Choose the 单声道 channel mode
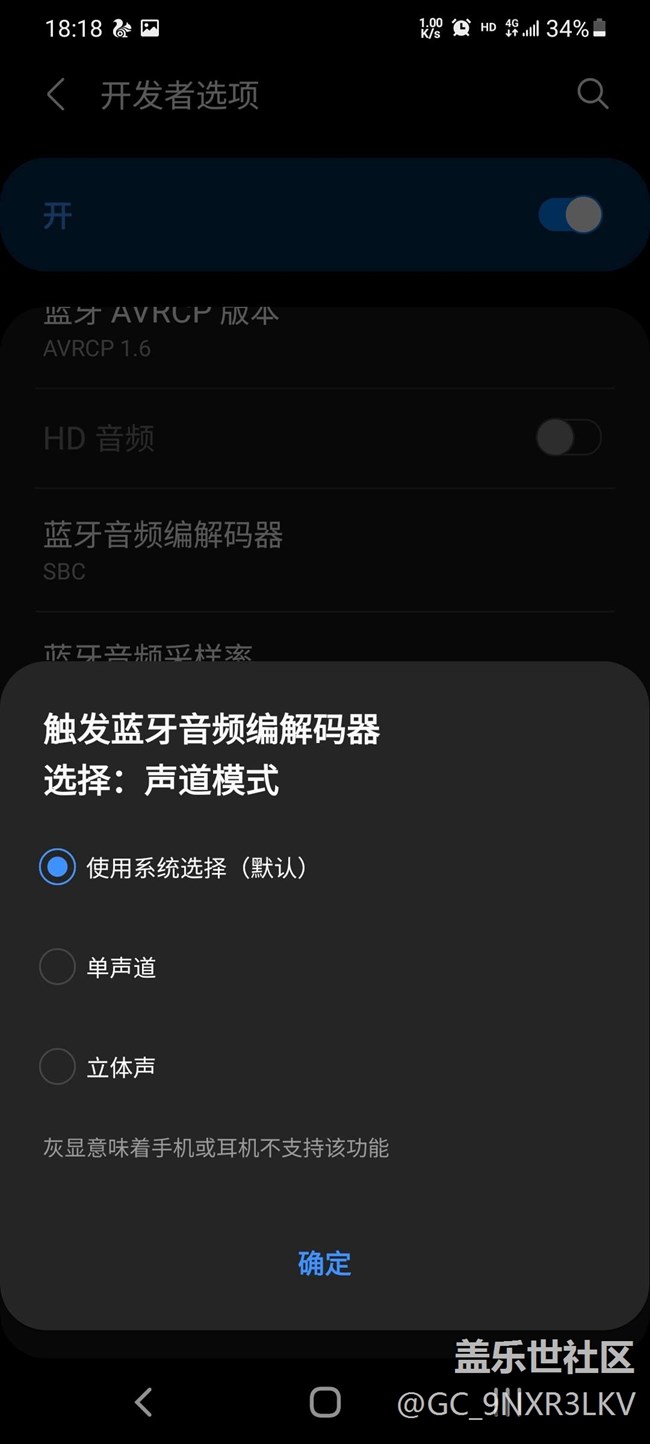The height and width of the screenshot is (1444, 650). (58, 967)
